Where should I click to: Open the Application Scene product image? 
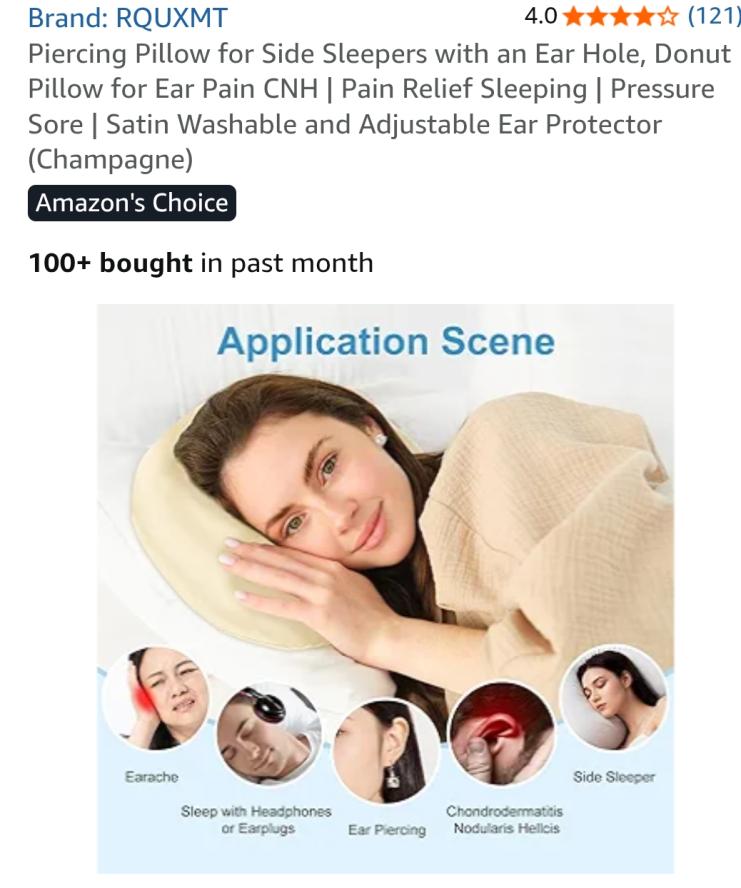(385, 588)
